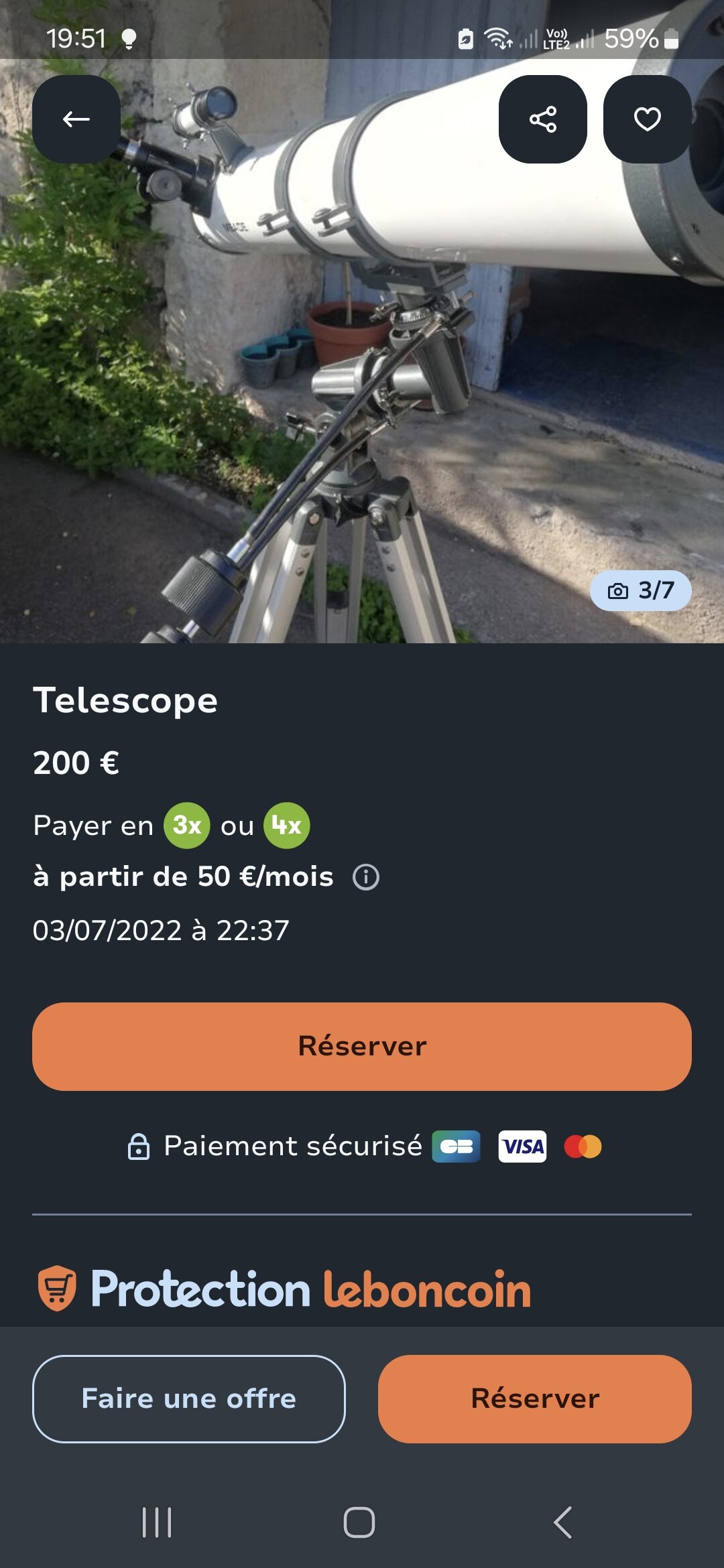Show installment payment info via the info icon

366,876
